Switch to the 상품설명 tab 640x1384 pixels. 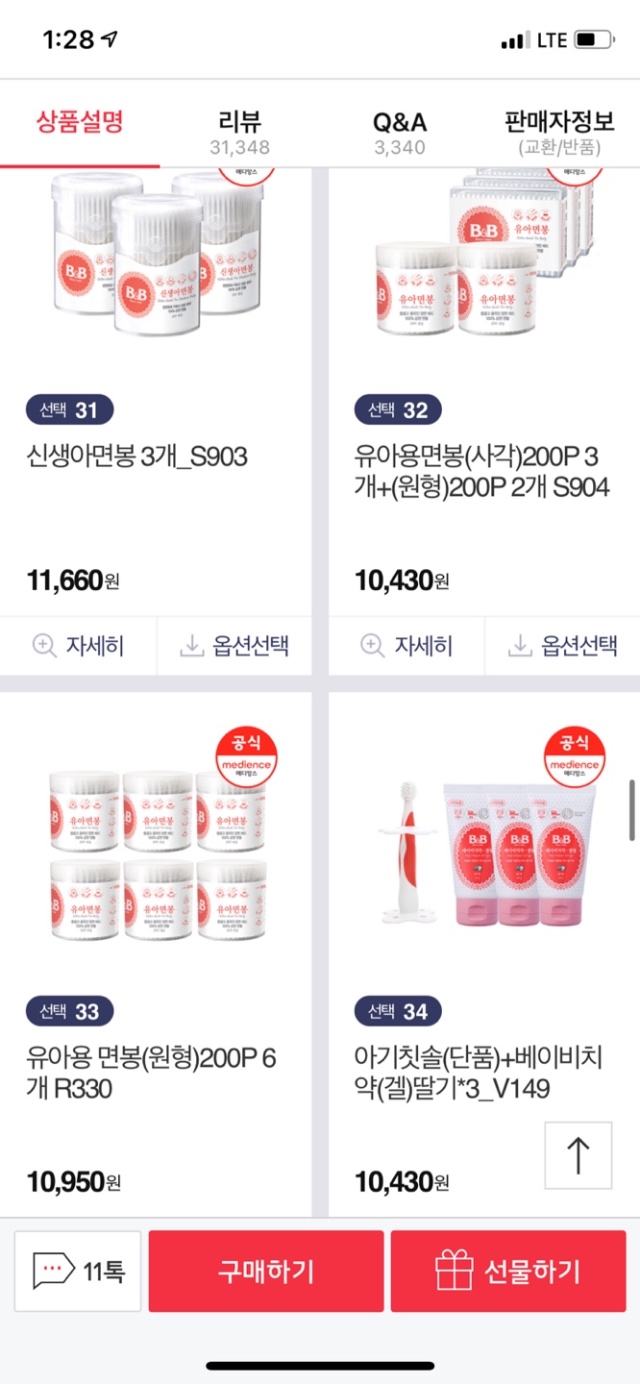[80, 124]
